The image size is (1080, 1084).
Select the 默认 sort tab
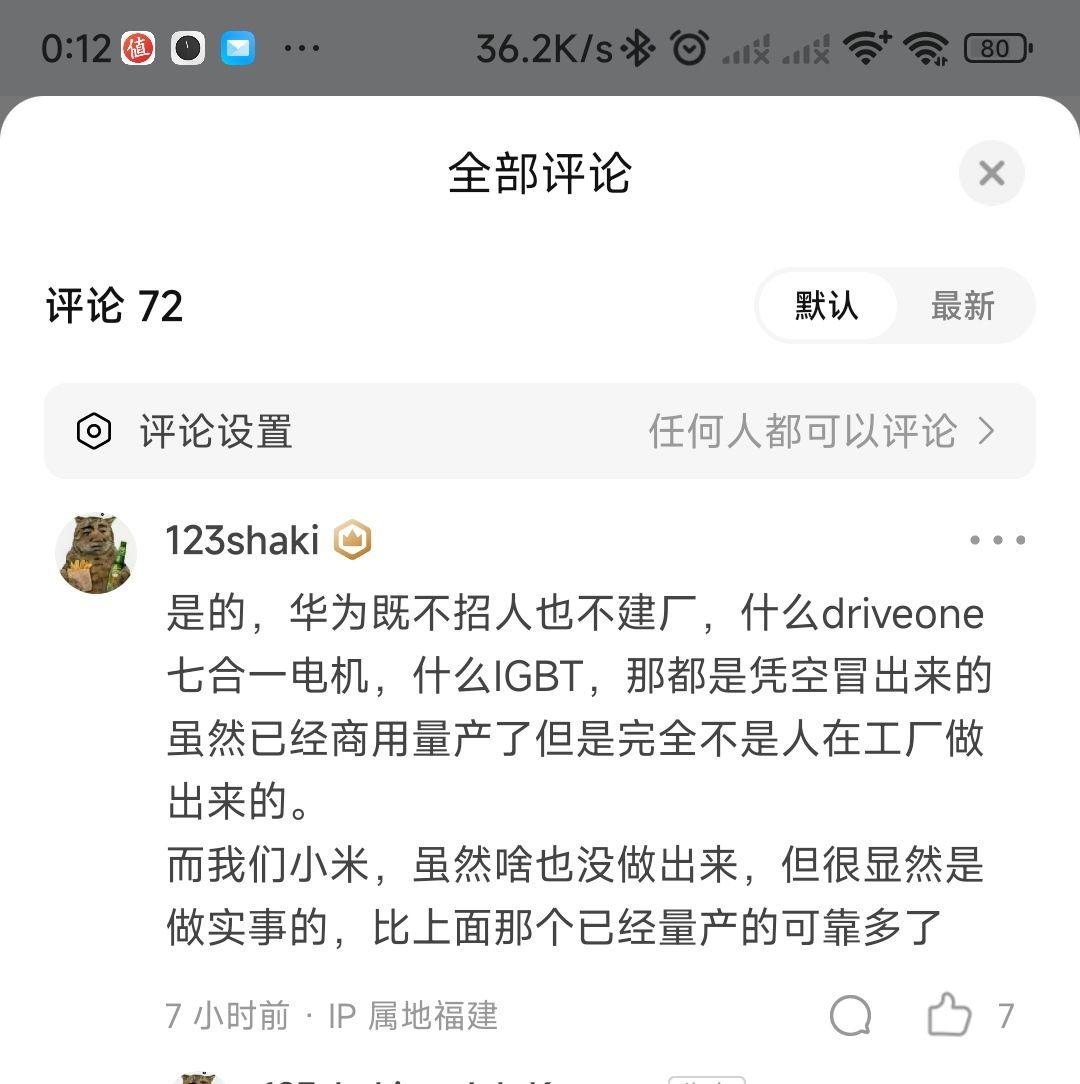[826, 306]
